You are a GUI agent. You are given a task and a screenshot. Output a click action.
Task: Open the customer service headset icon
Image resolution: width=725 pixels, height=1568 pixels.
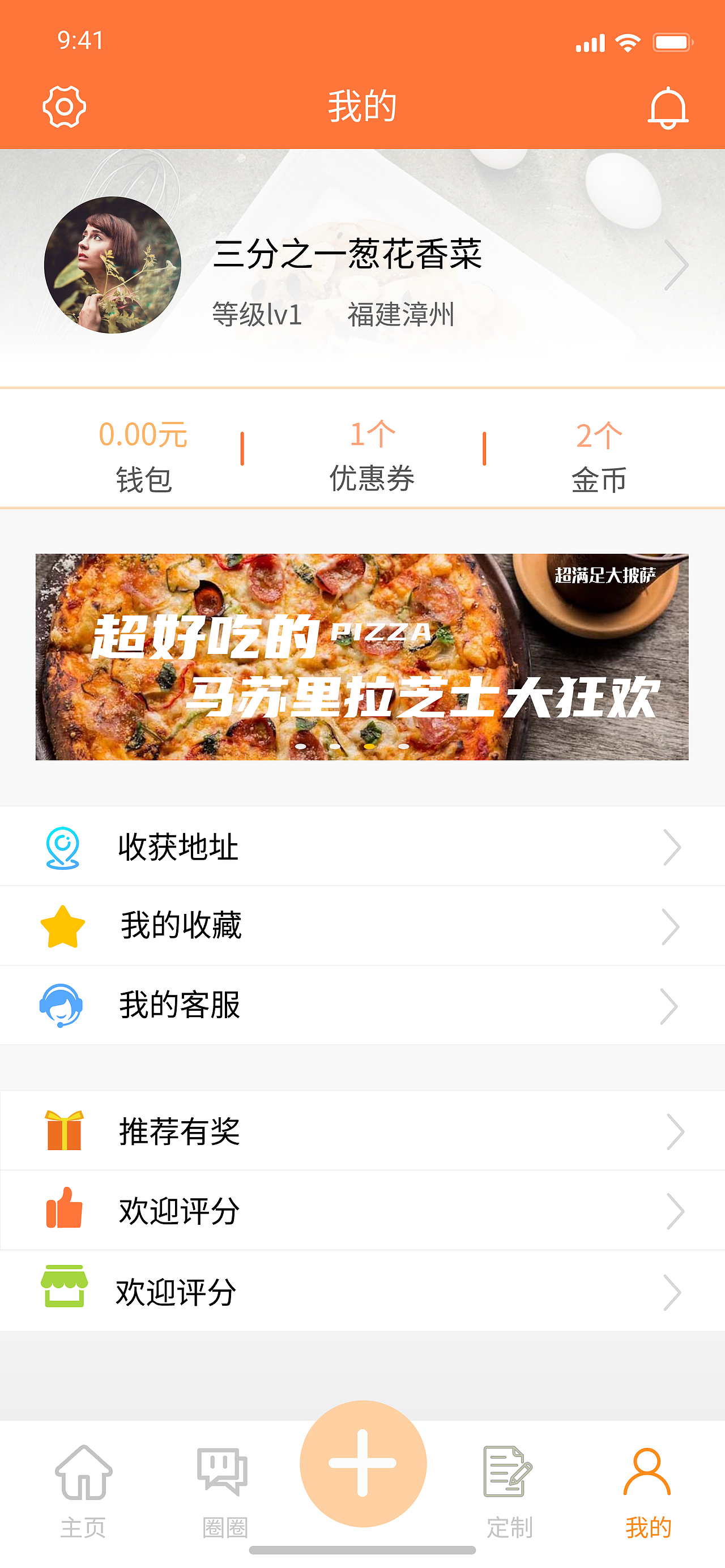[x=63, y=1006]
